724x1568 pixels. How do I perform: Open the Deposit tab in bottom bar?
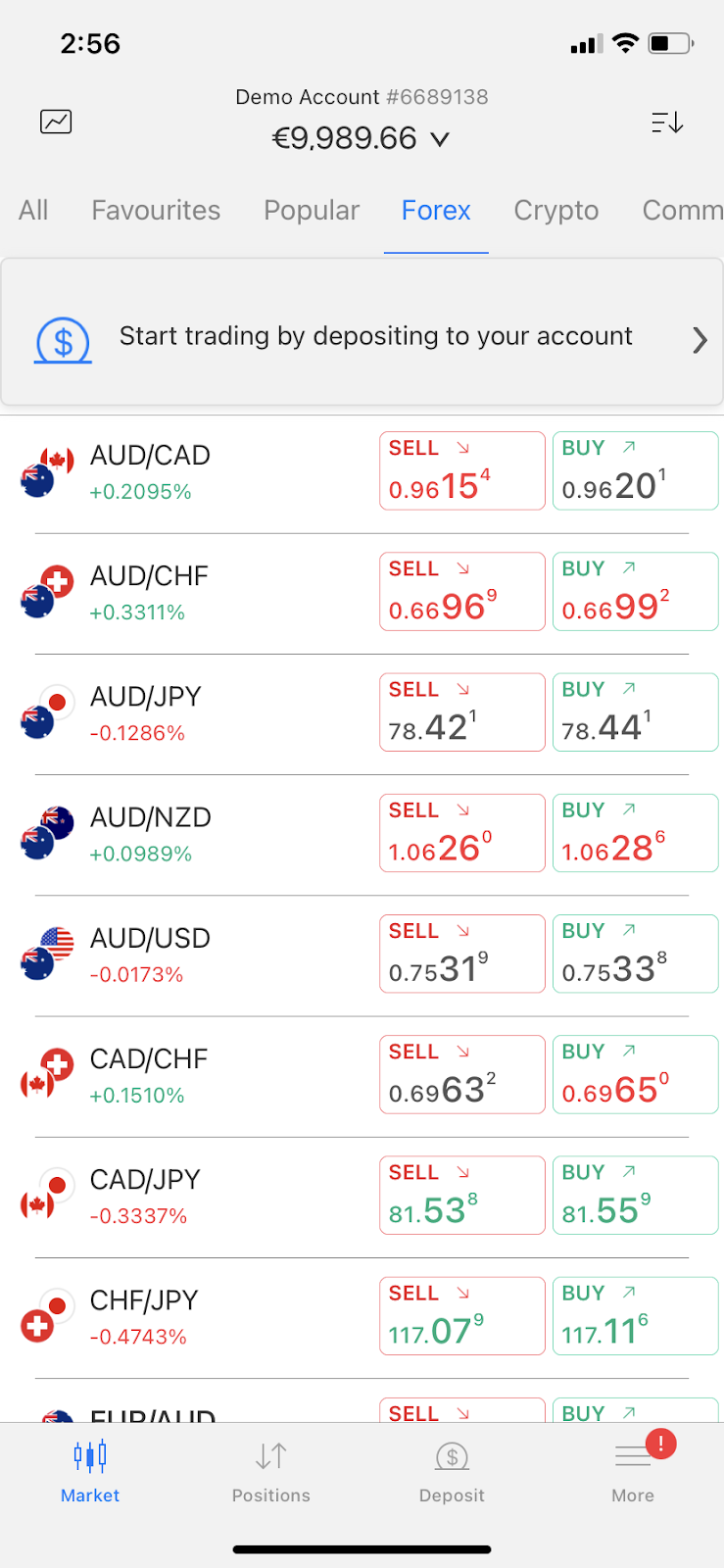(x=452, y=1472)
